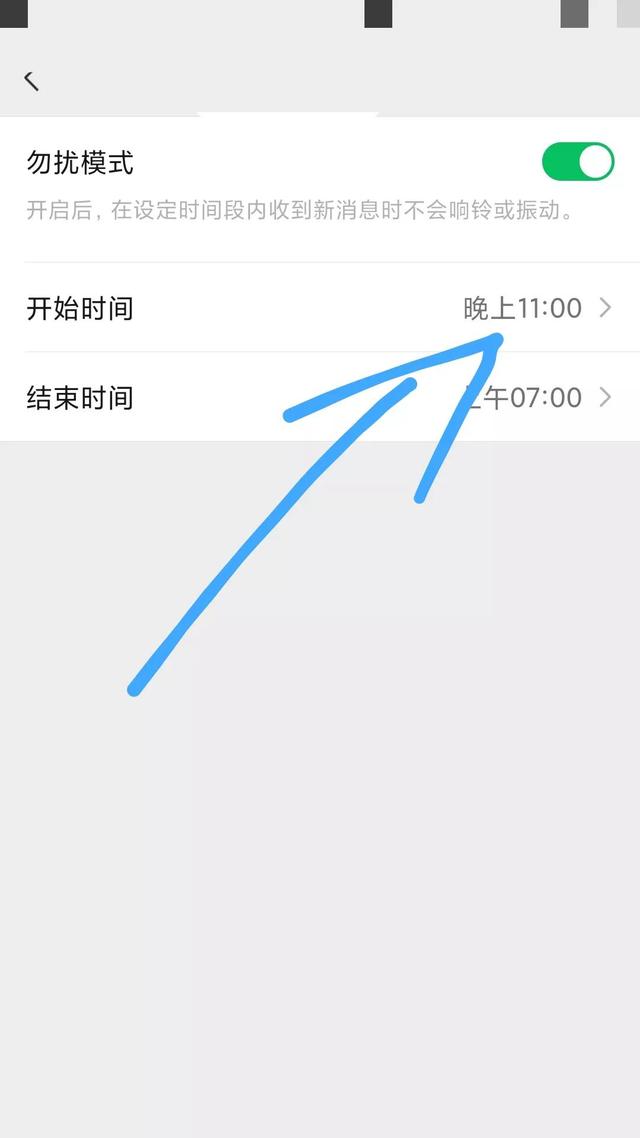Open the 结束时间 setting row
Image resolution: width=640 pixels, height=1138 pixels.
(x=320, y=398)
